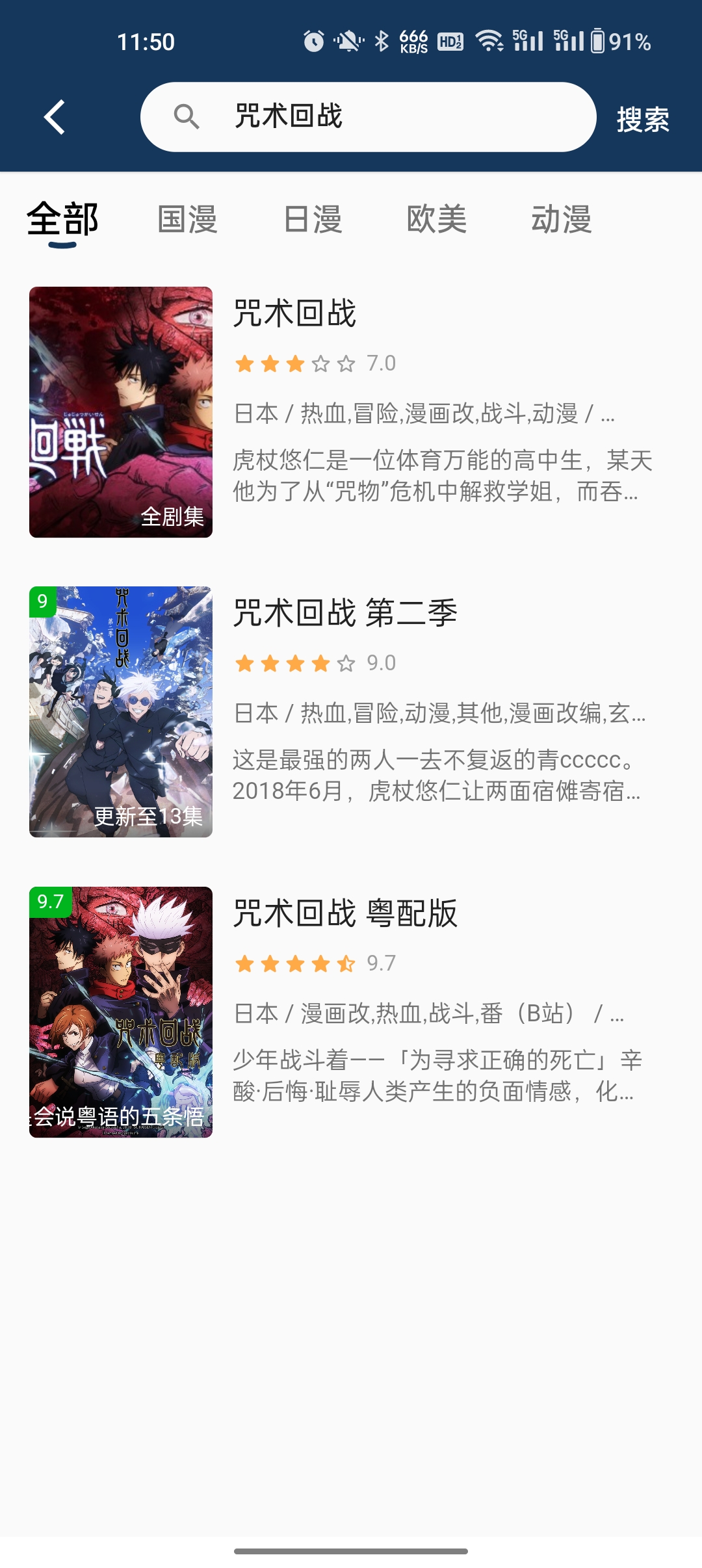
Task: Open the 咒术回战 result rated 7.0
Action: pyautogui.click(x=351, y=412)
